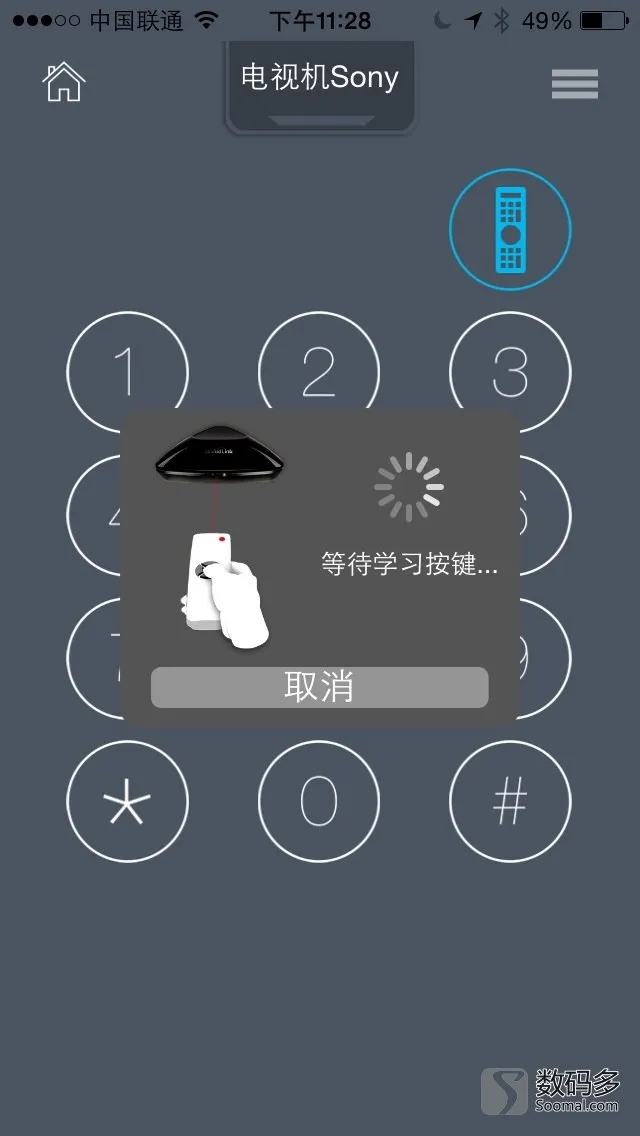Tap the hash key
The width and height of the screenshot is (640, 1136).
(510, 801)
